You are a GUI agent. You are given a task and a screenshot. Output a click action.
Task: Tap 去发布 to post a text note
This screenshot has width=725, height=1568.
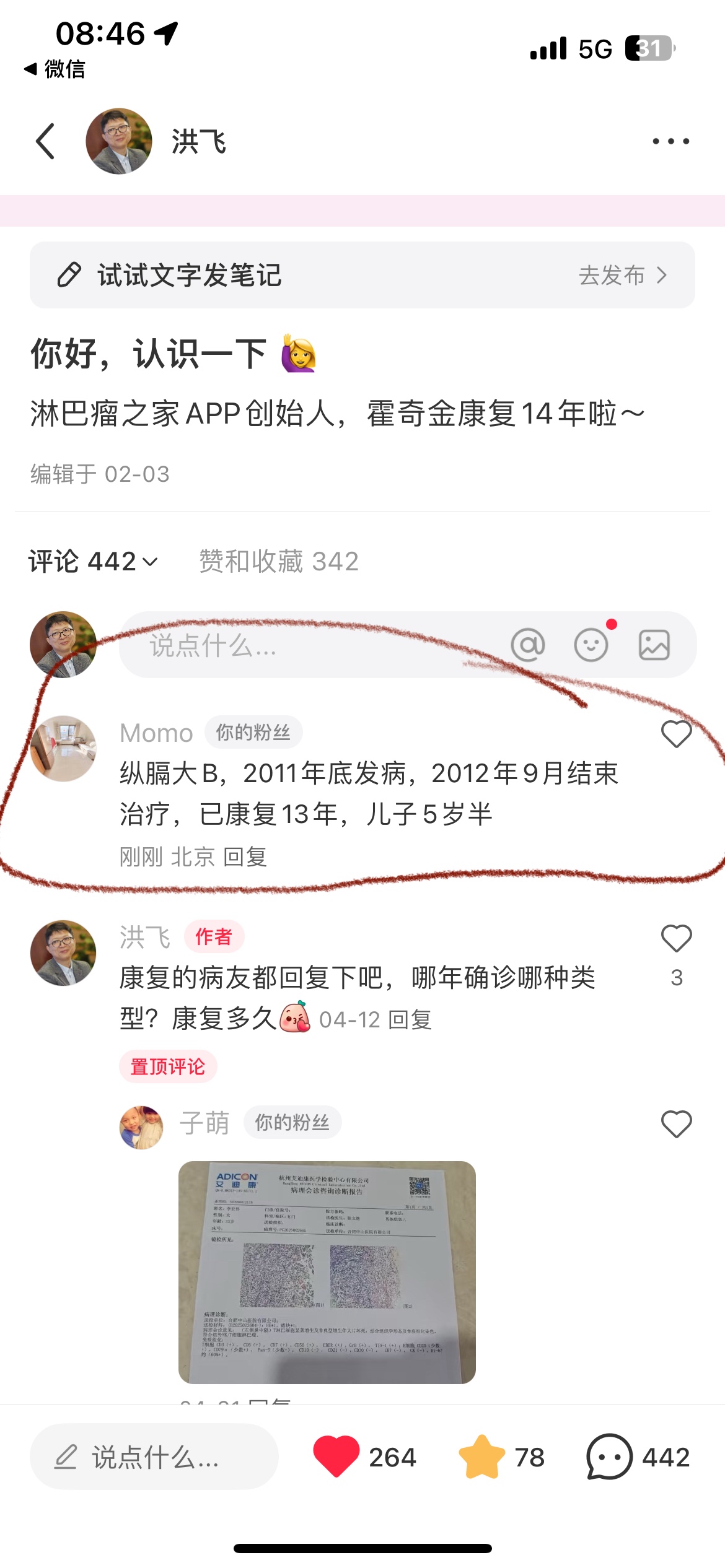tap(623, 275)
